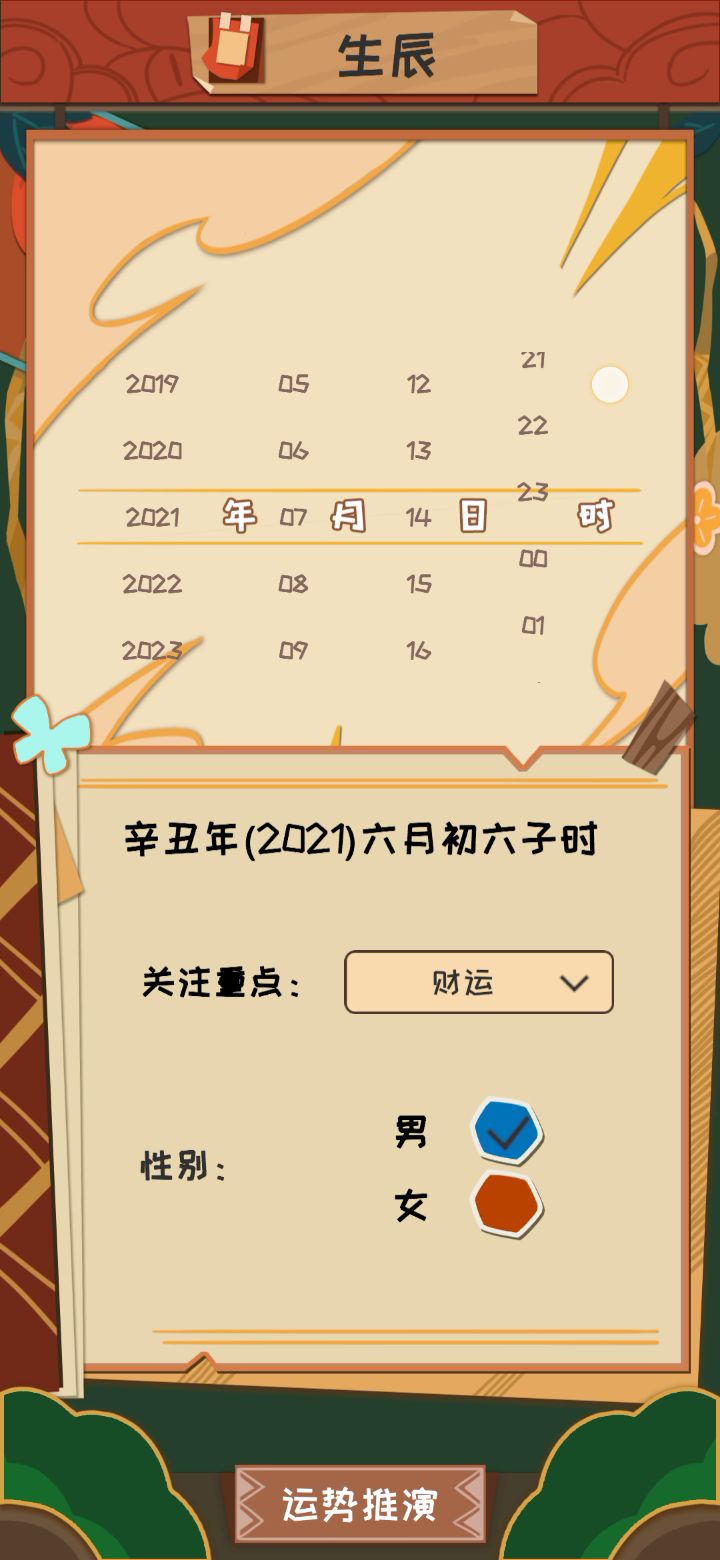Select day 15 in the picker
The width and height of the screenshot is (720, 1560).
click(419, 584)
